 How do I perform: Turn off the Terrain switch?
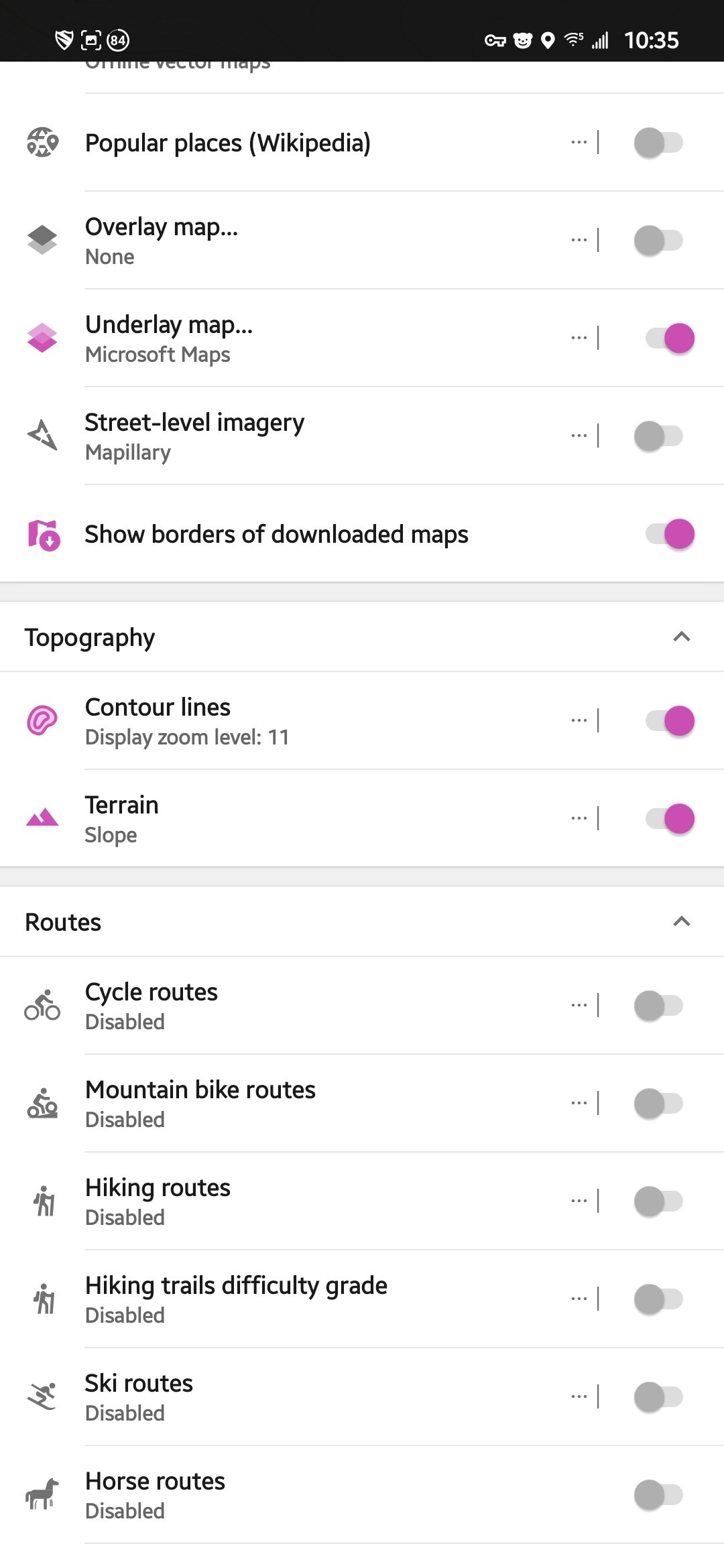tap(669, 818)
